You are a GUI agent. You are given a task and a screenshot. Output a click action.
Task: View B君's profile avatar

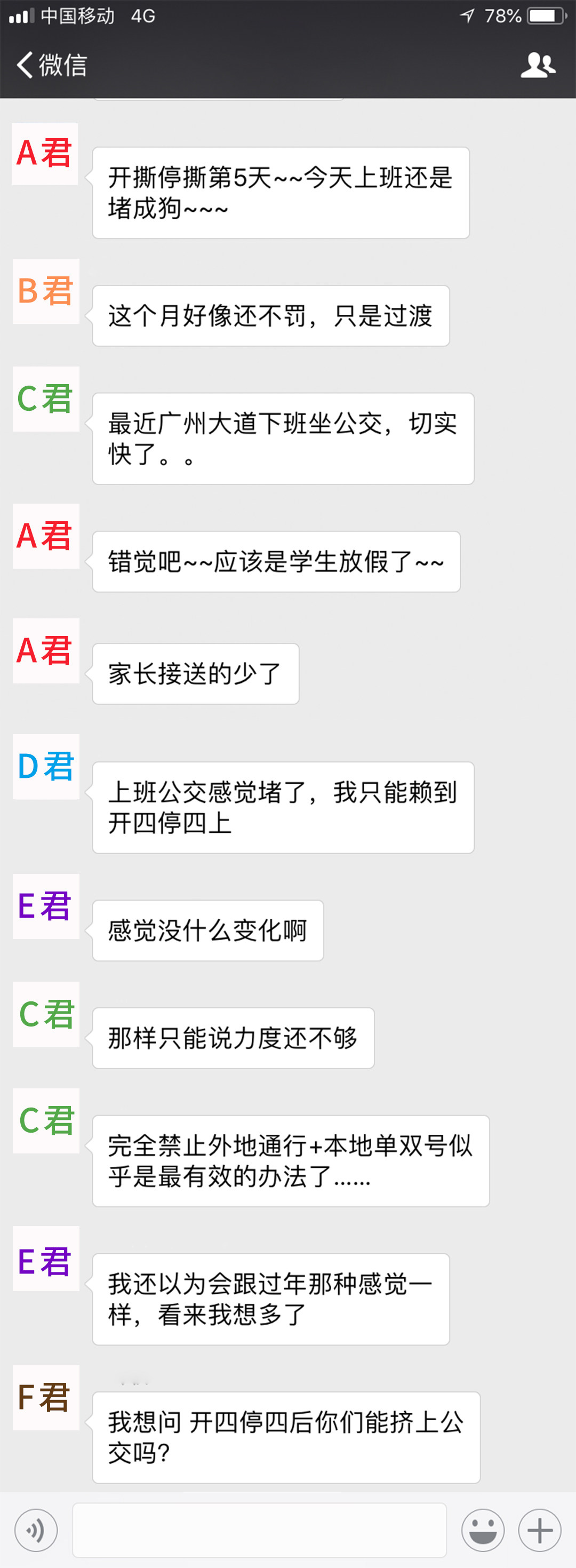tap(46, 291)
